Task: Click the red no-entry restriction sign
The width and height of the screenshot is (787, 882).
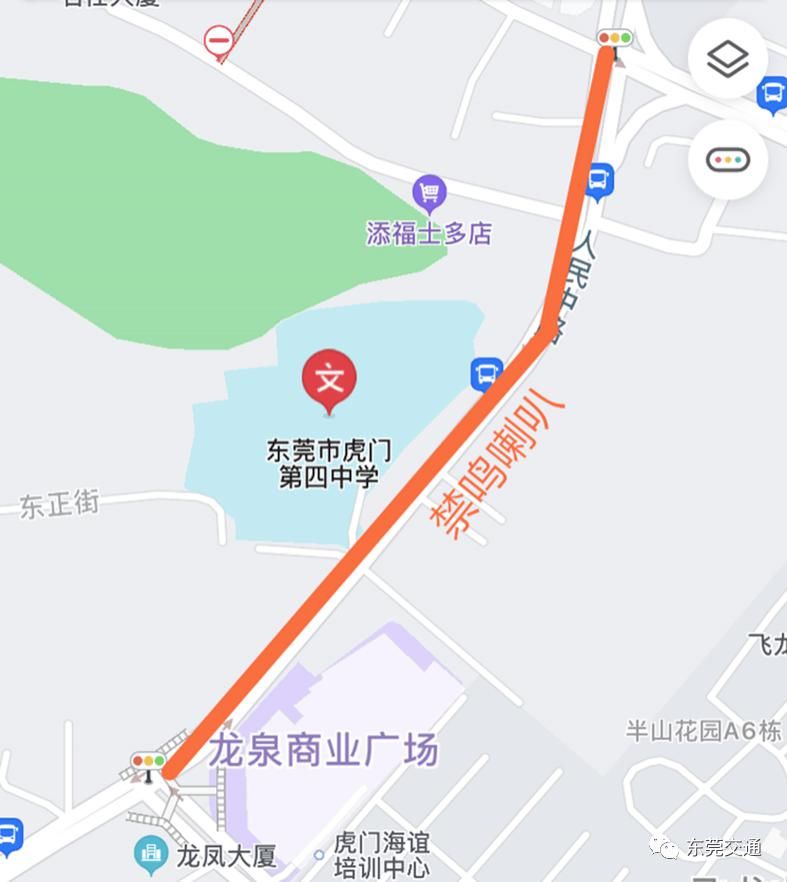Action: (219, 39)
